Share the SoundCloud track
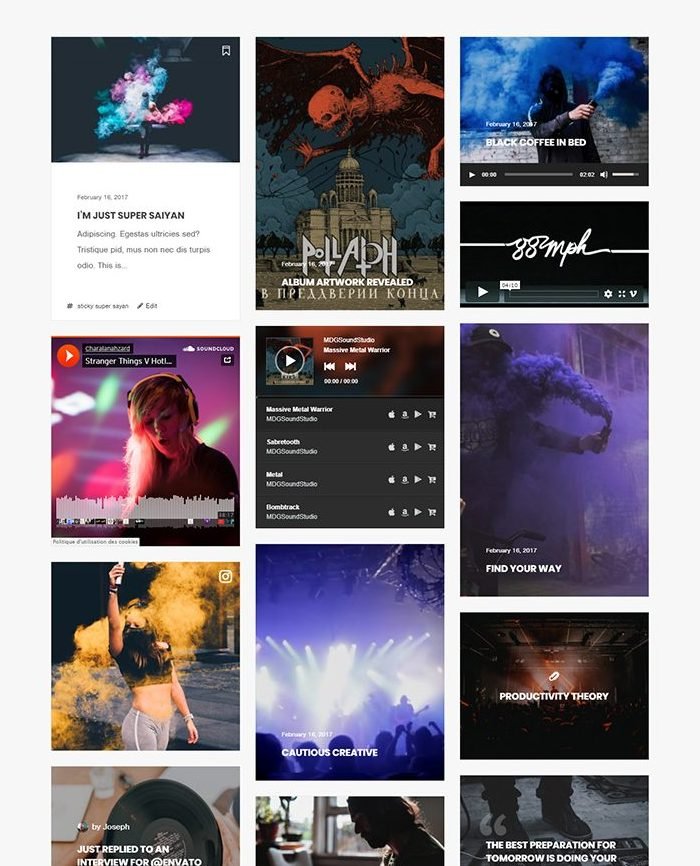Screen dimensions: 700x866 click(x=227, y=361)
